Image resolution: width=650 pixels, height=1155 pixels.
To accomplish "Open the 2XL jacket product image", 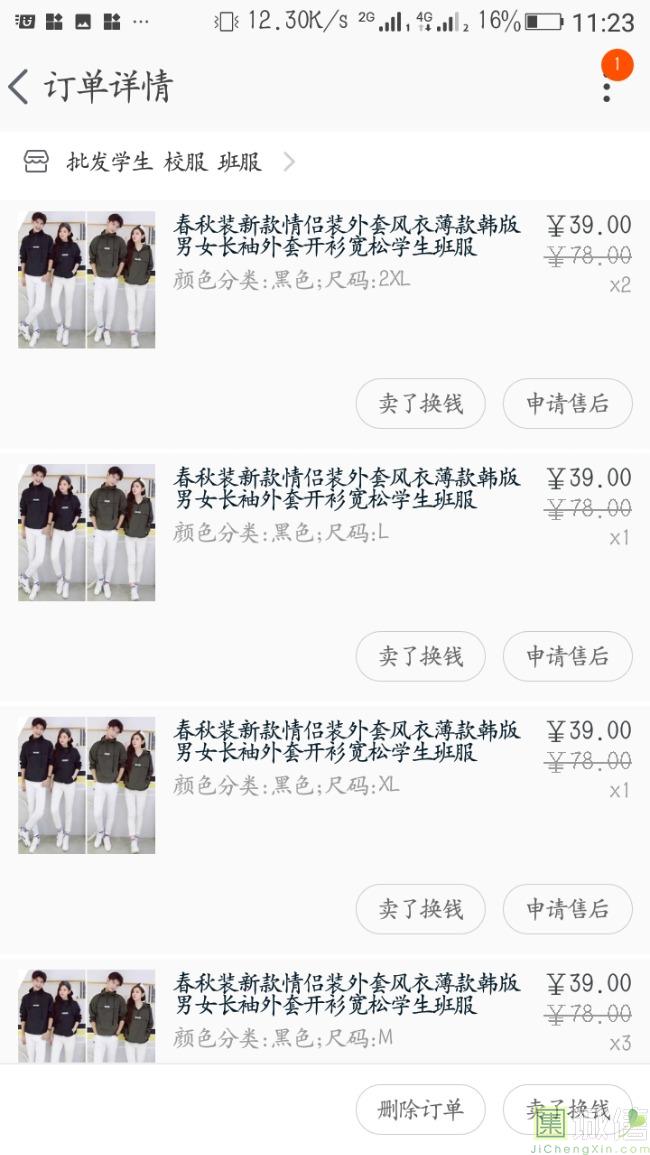I will point(87,279).
